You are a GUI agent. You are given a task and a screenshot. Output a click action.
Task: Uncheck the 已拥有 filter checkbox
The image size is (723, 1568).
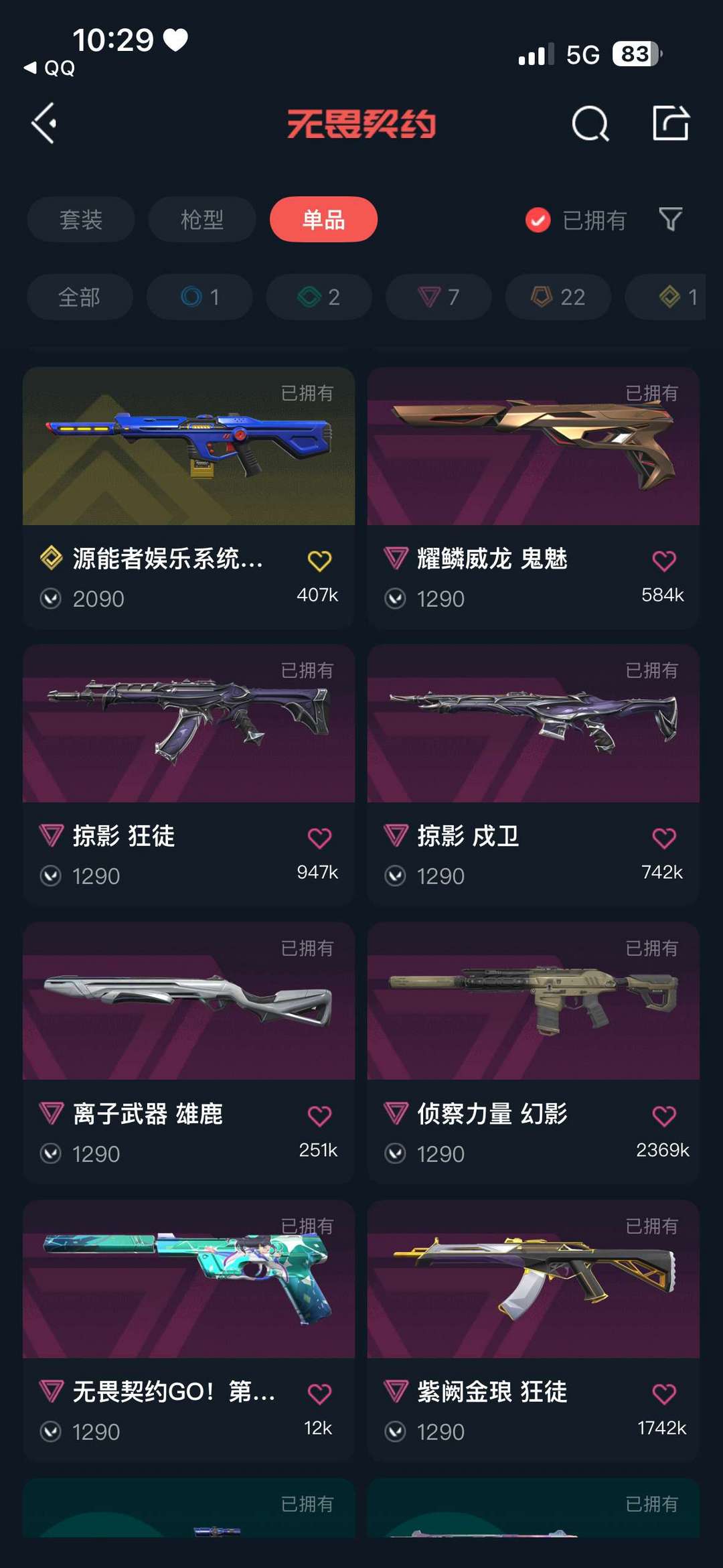538,220
